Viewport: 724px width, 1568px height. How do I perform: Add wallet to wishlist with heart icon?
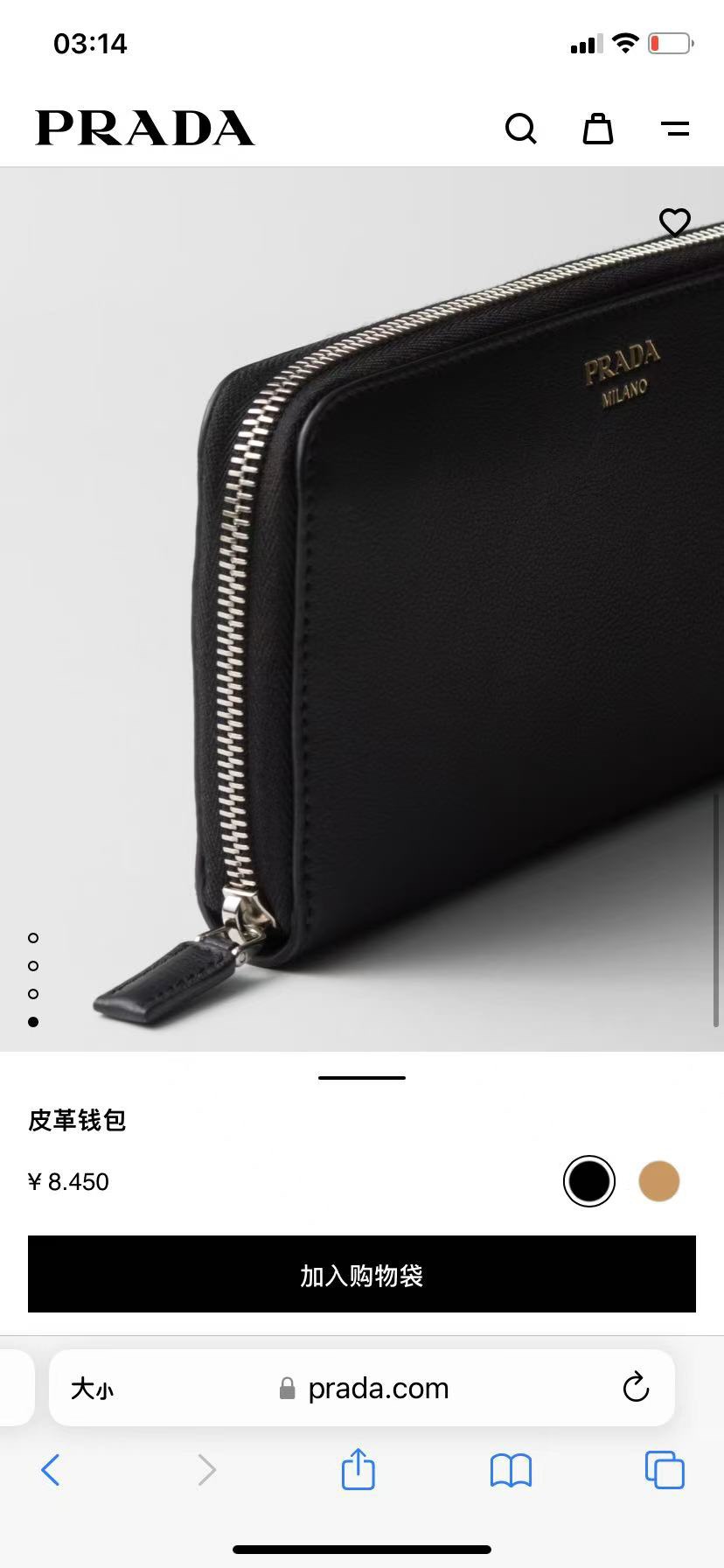point(674,222)
